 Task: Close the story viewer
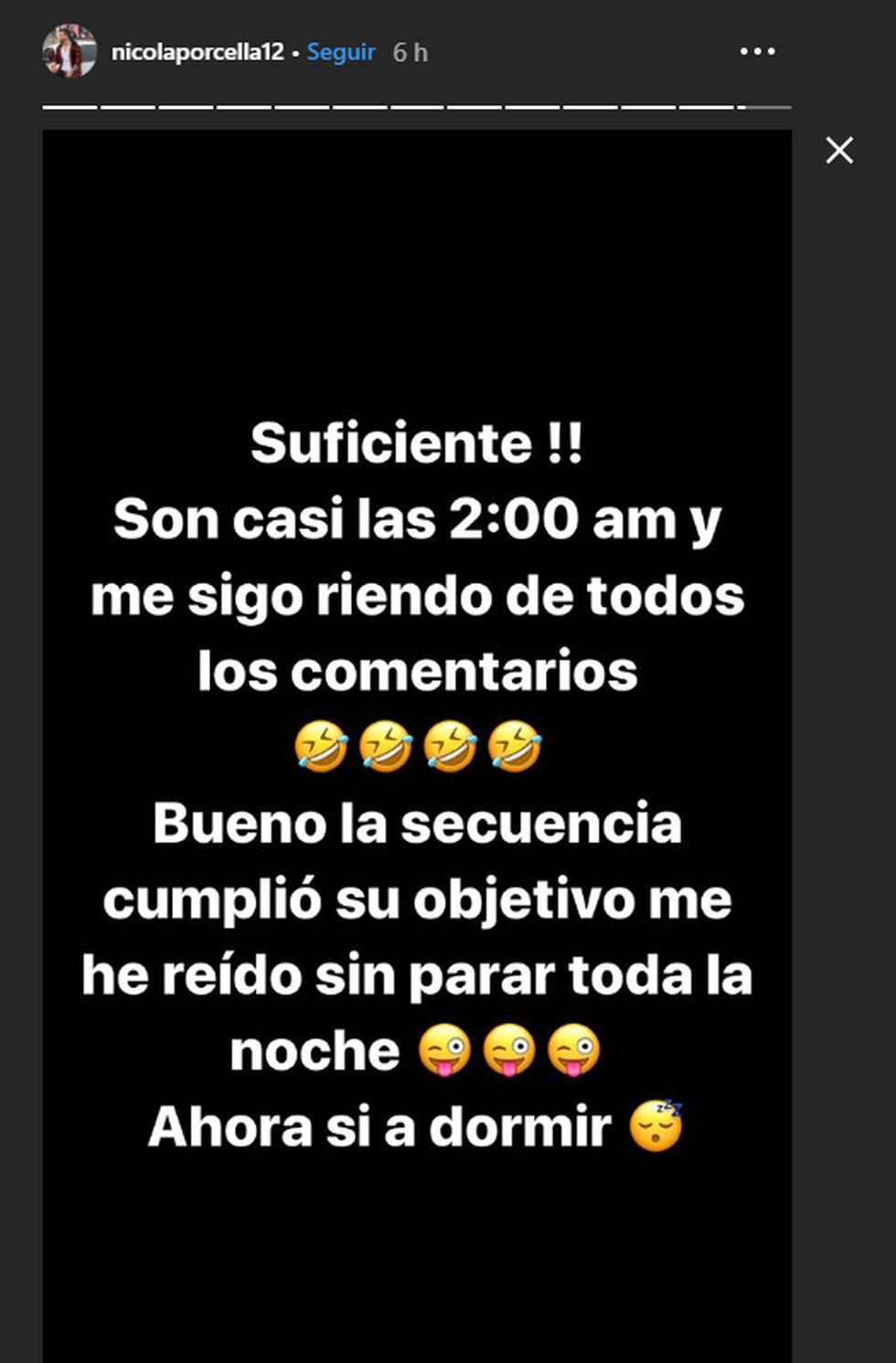point(838,150)
